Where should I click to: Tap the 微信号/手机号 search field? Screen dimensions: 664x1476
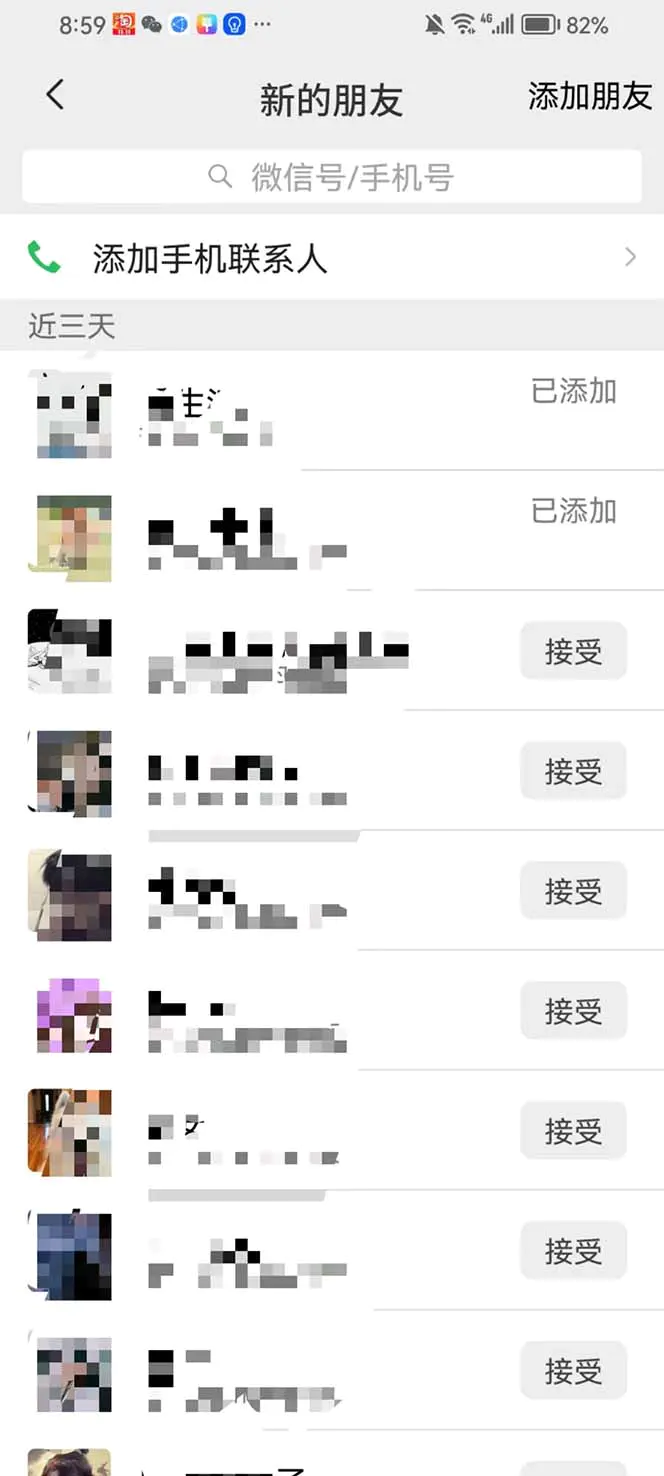pyautogui.click(x=332, y=177)
